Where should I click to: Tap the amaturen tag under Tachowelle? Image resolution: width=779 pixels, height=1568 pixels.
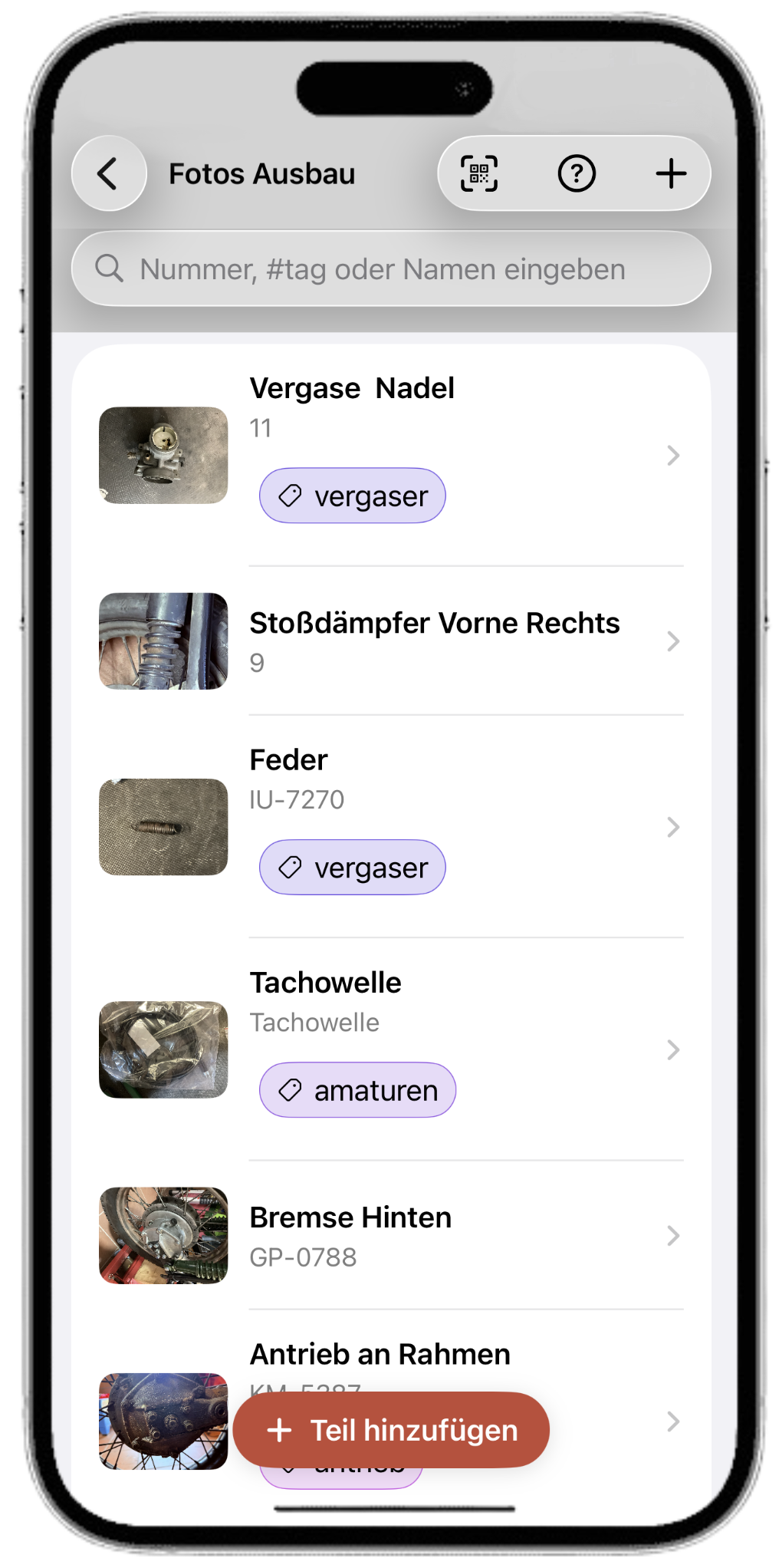357,1089
